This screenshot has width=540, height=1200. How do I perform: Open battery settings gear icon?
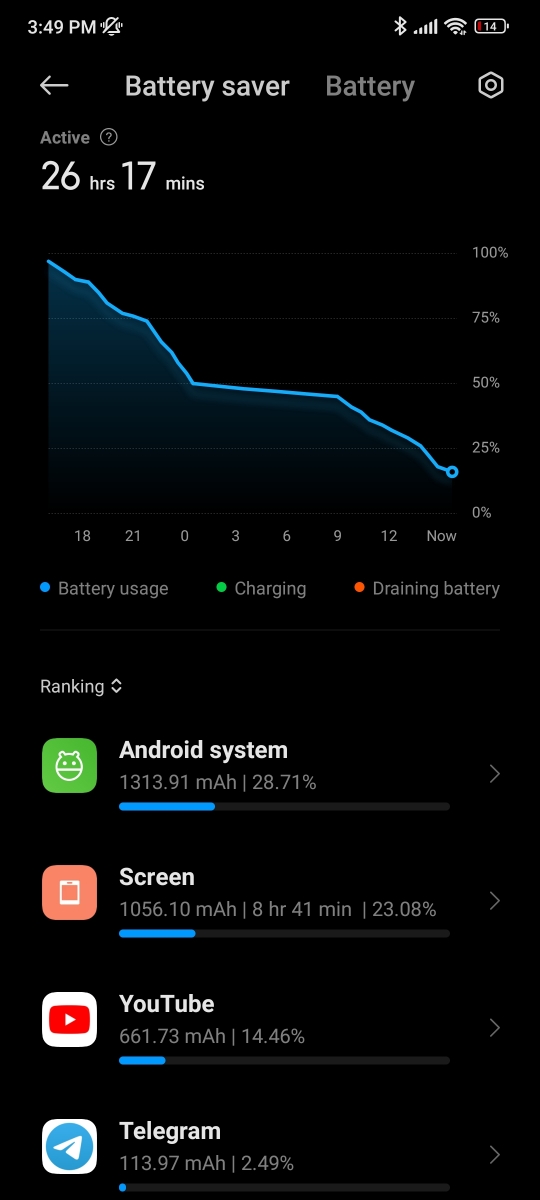pyautogui.click(x=490, y=85)
